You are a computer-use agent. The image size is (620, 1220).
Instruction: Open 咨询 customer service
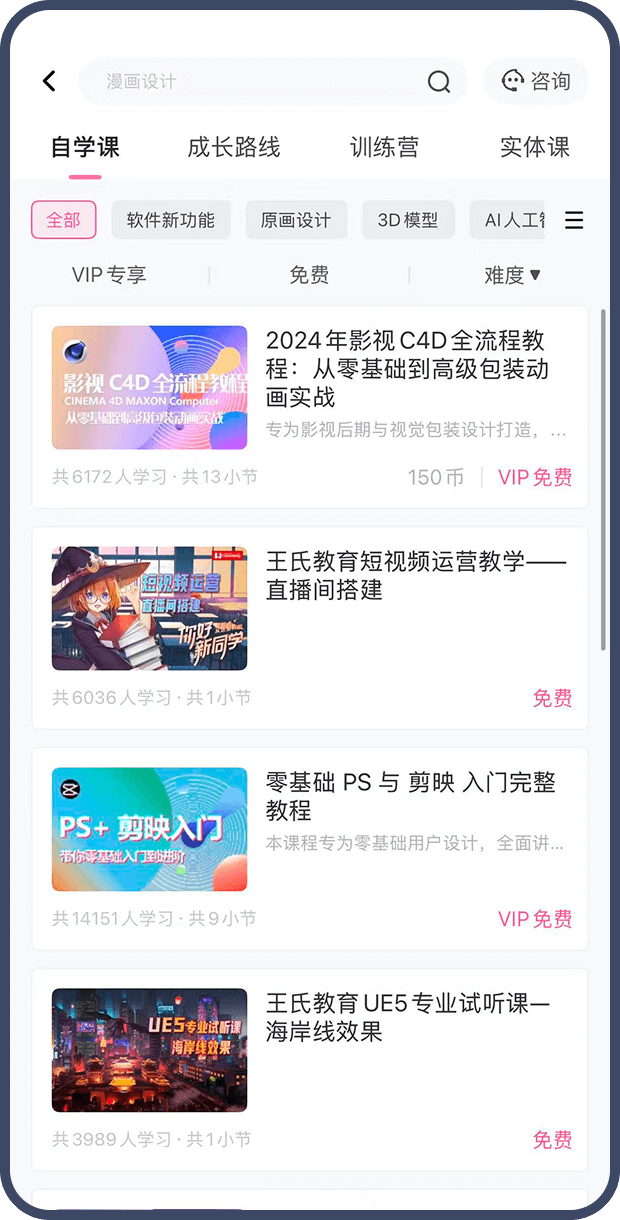[x=536, y=81]
